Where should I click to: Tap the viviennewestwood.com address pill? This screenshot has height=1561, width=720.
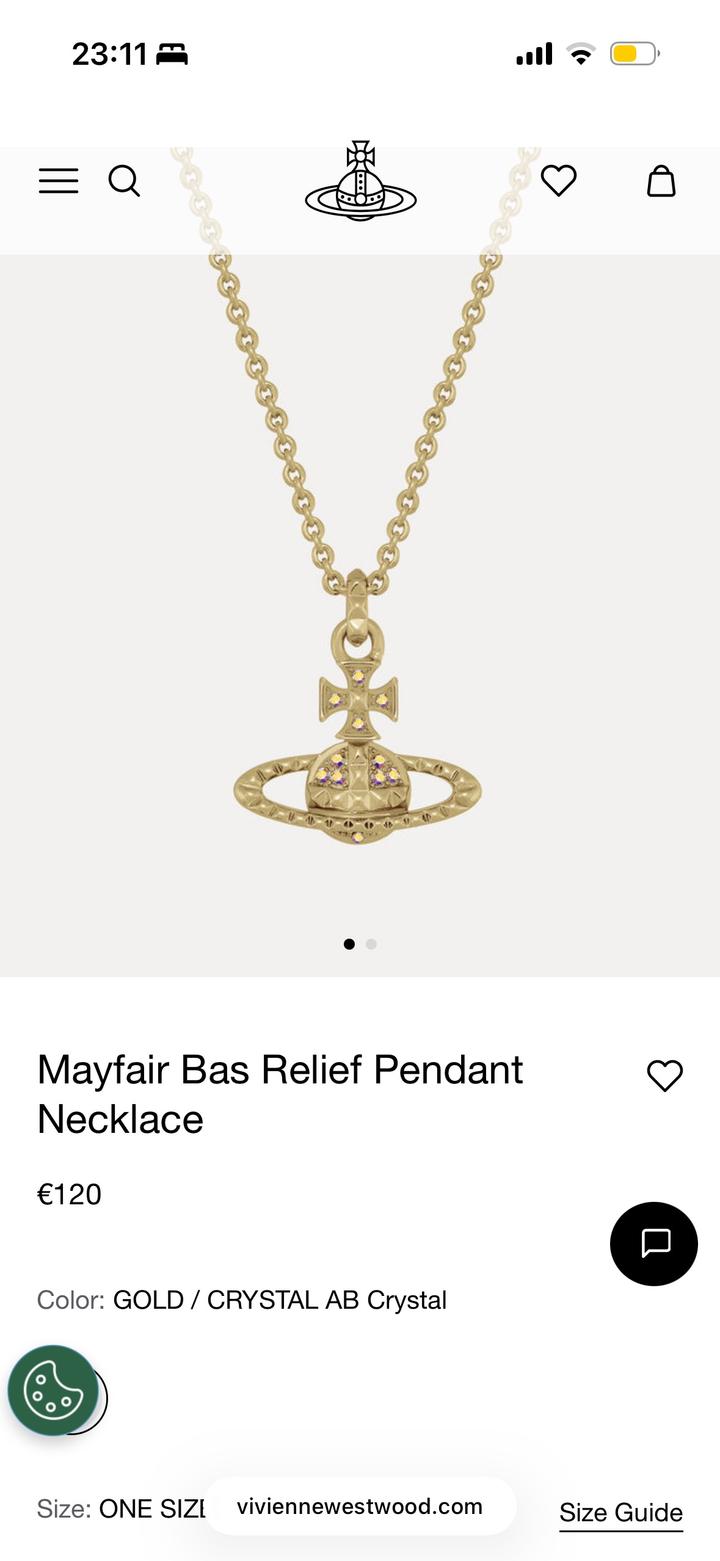pos(360,1506)
